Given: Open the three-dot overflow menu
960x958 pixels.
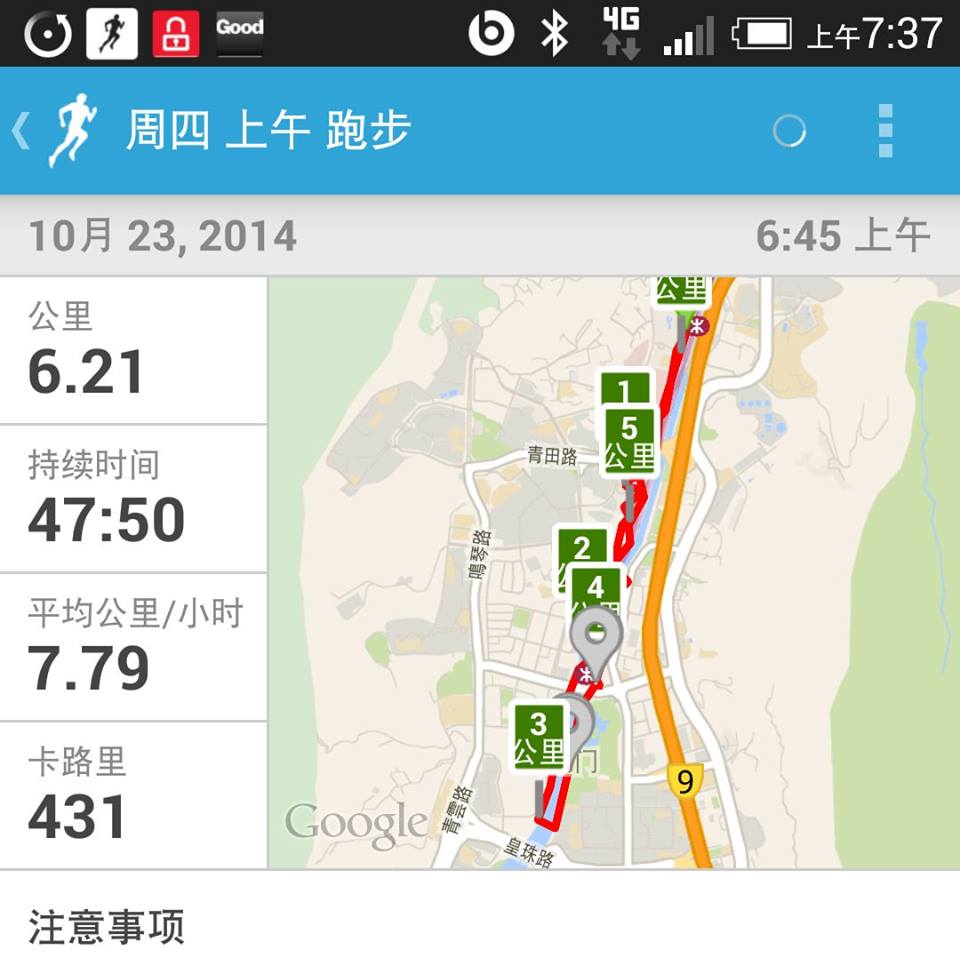Looking at the screenshot, I should (885, 131).
